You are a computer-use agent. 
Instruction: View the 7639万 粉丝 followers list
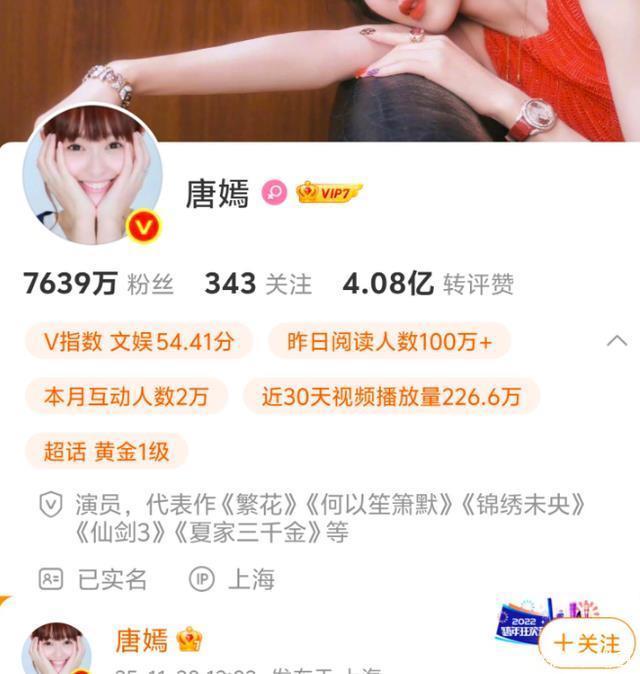[x=98, y=285]
